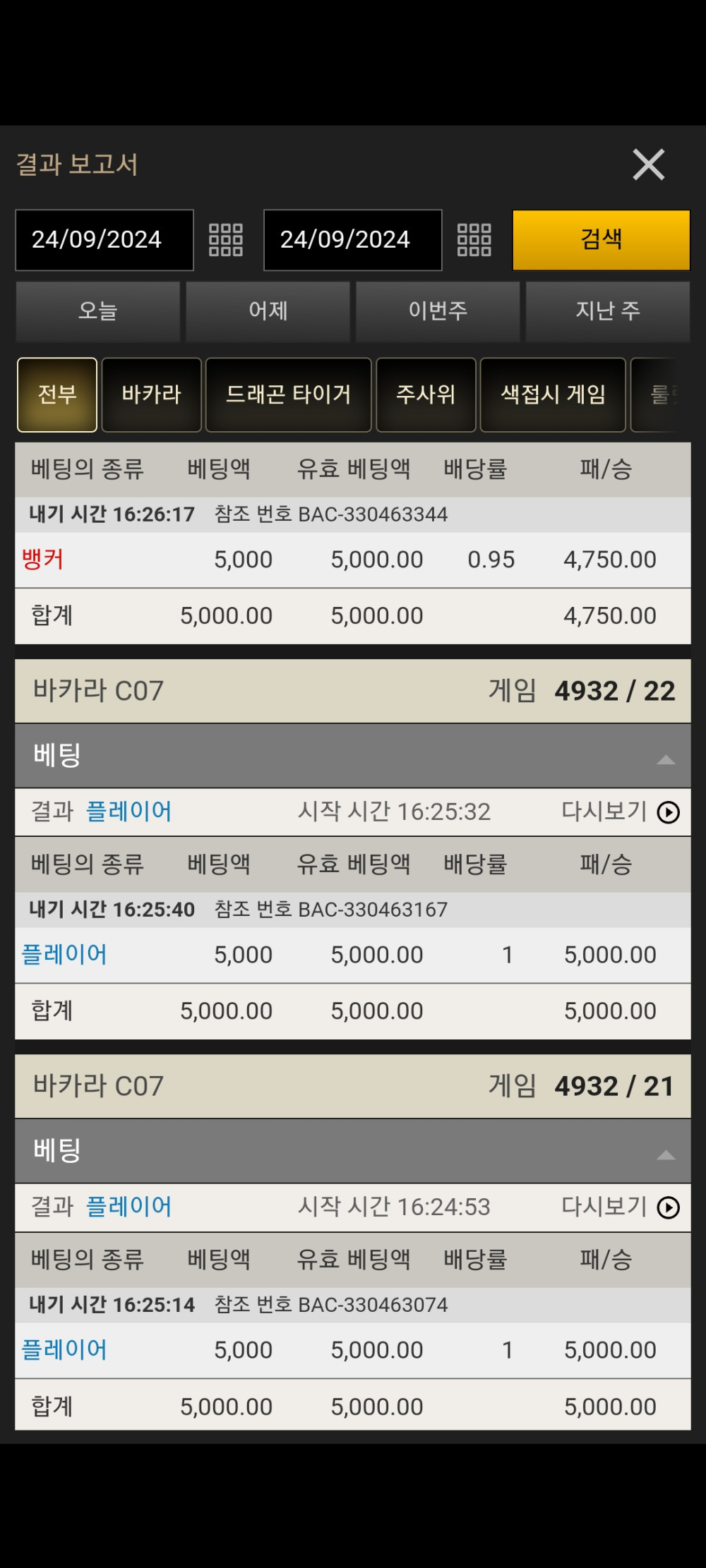706x1568 pixels.
Task: Switch to the 주사위 tab
Action: [x=426, y=394]
